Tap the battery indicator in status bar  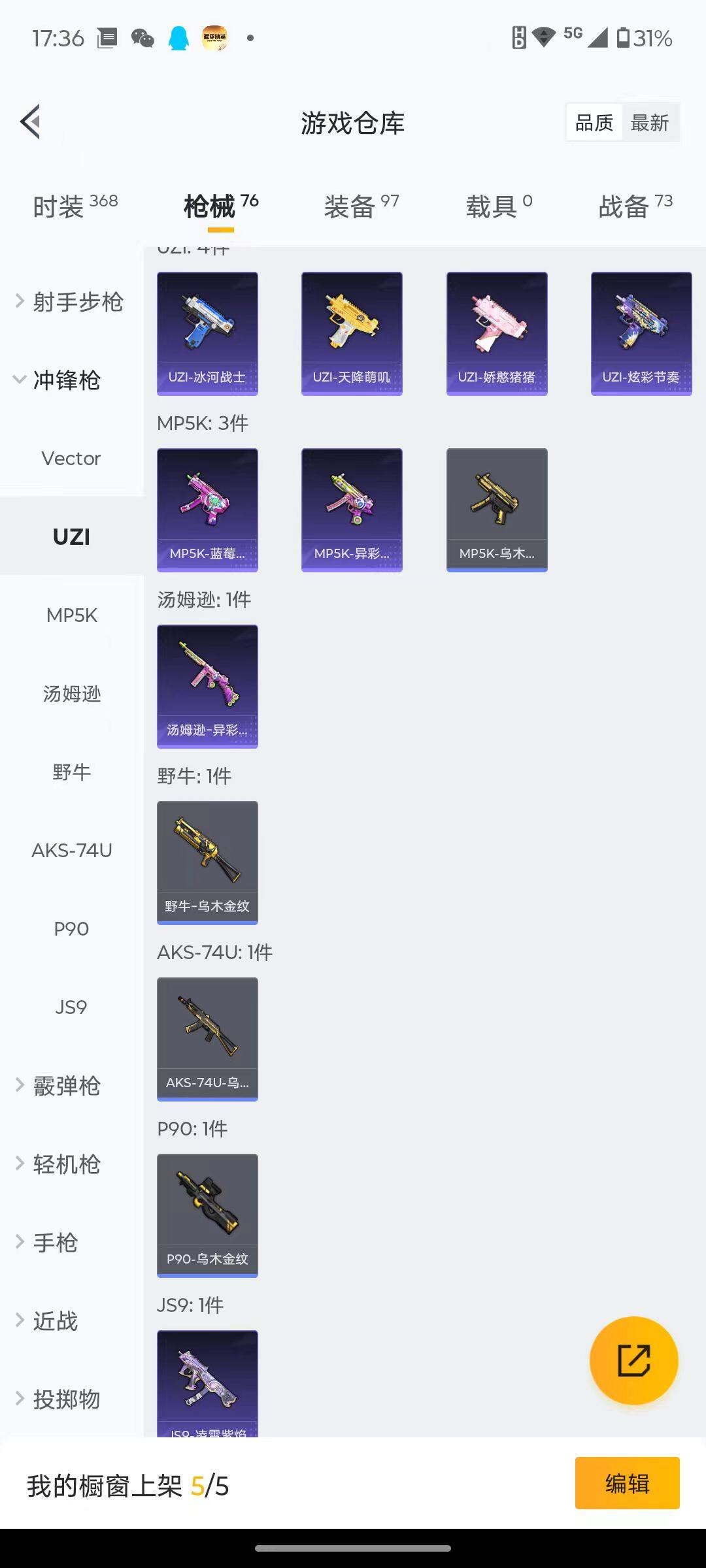tap(625, 39)
